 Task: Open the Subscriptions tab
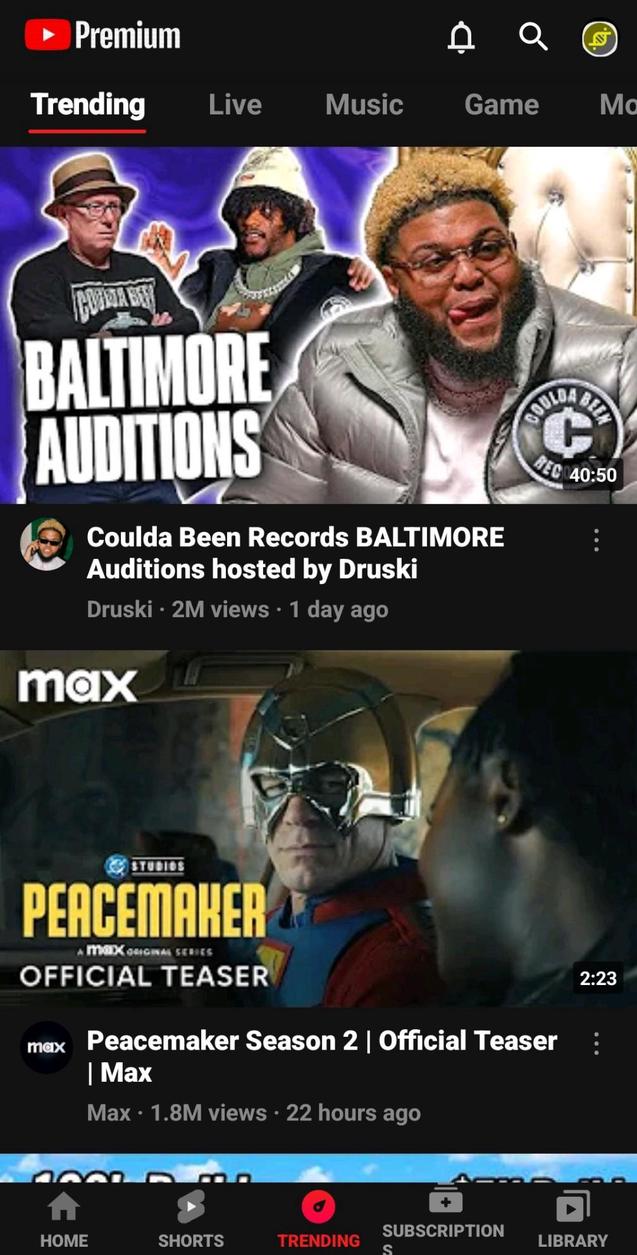(444, 1220)
